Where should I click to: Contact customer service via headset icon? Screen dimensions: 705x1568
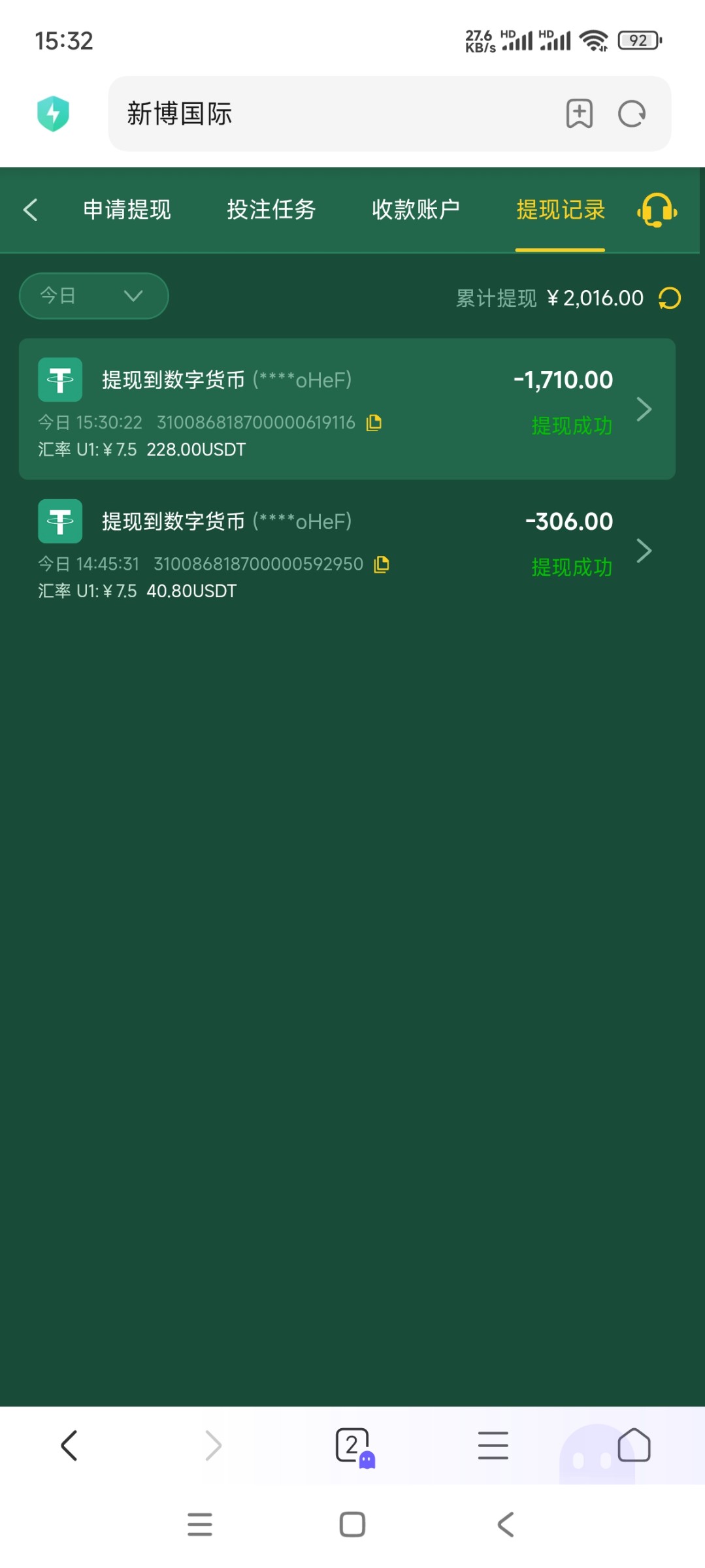click(657, 210)
